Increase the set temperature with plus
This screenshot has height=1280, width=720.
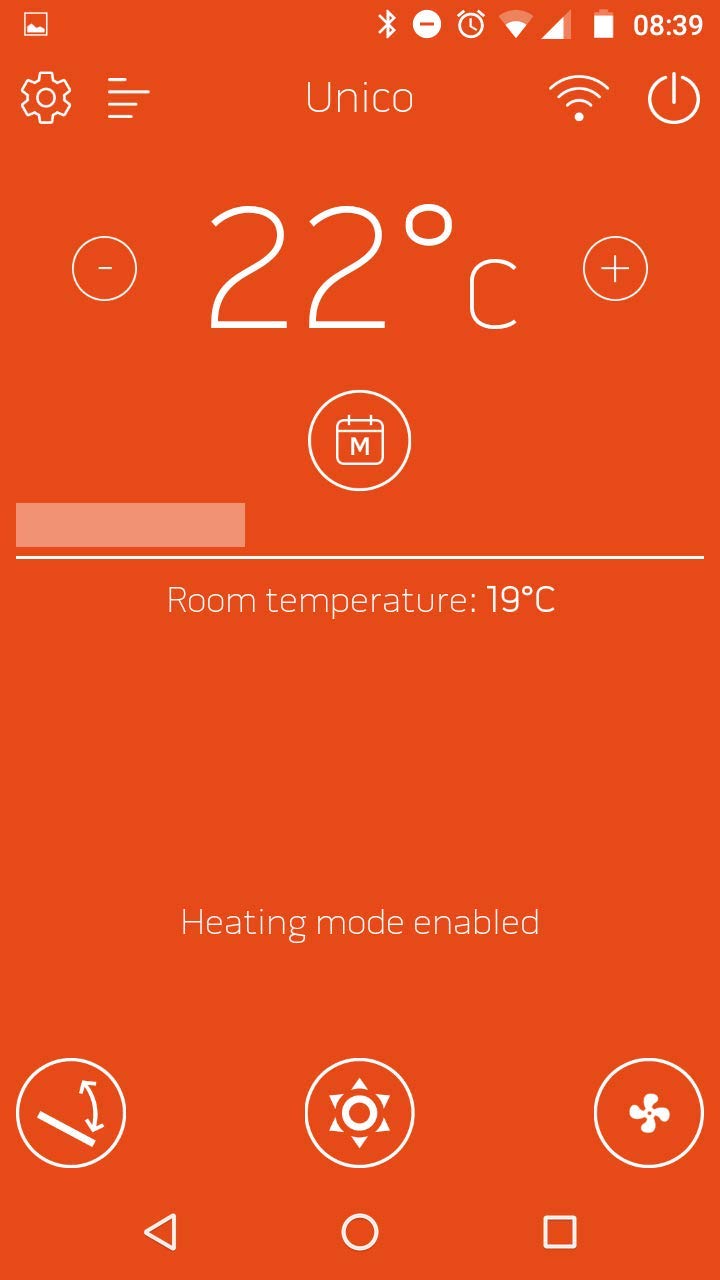click(x=615, y=268)
